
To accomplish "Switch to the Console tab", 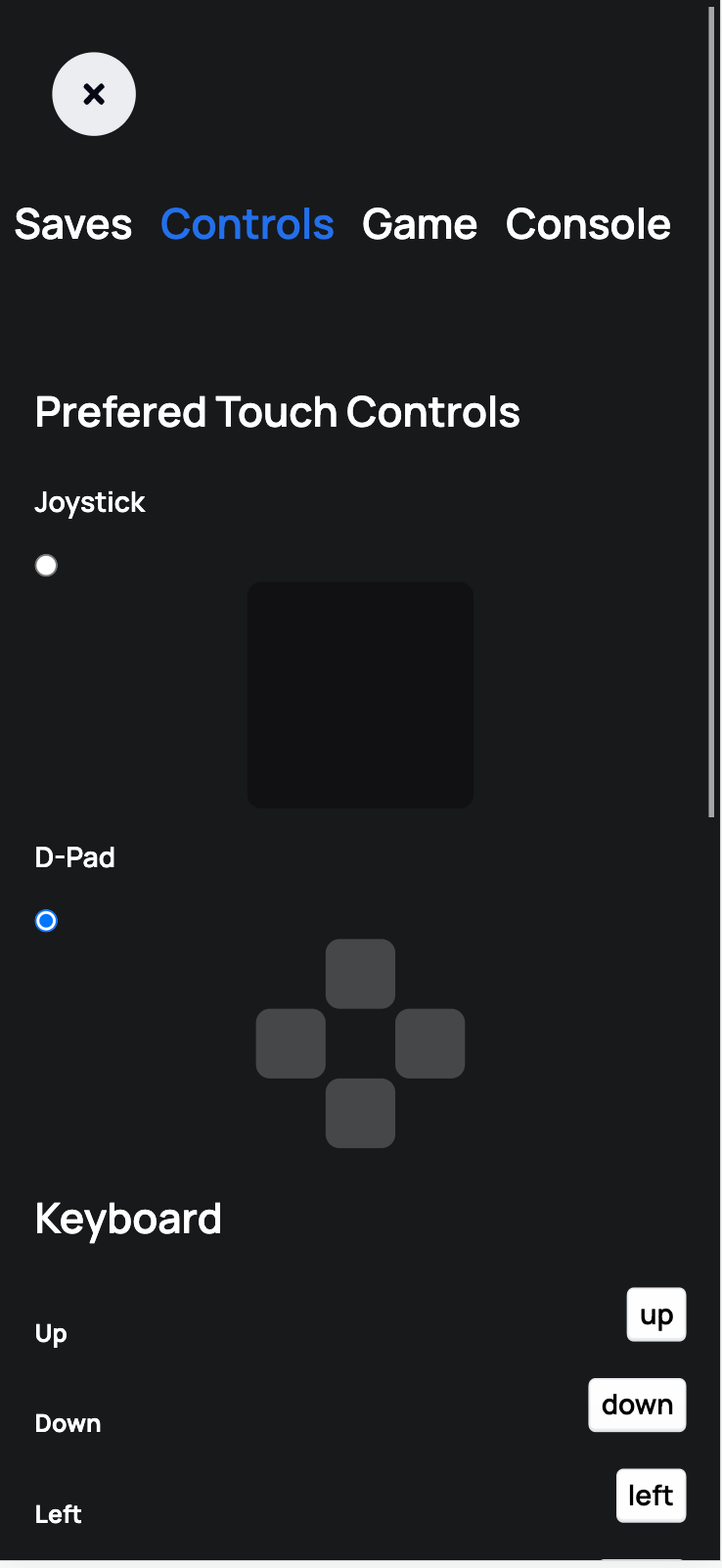I will click(x=588, y=224).
